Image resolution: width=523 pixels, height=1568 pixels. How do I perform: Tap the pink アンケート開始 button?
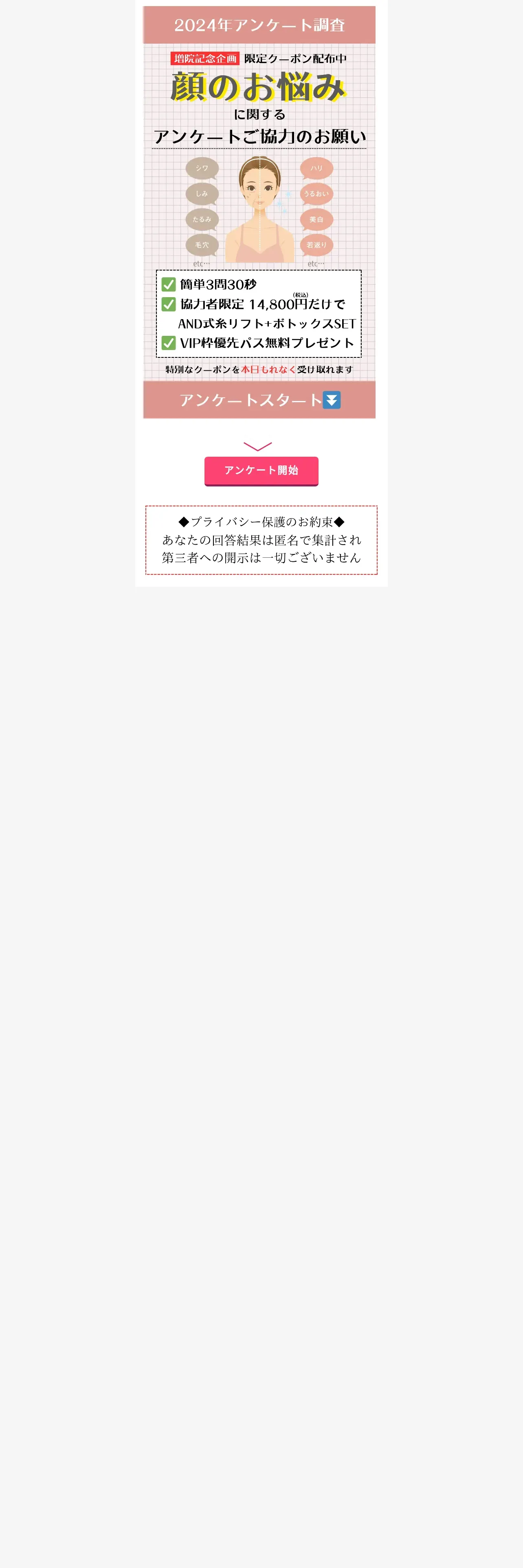(x=261, y=471)
